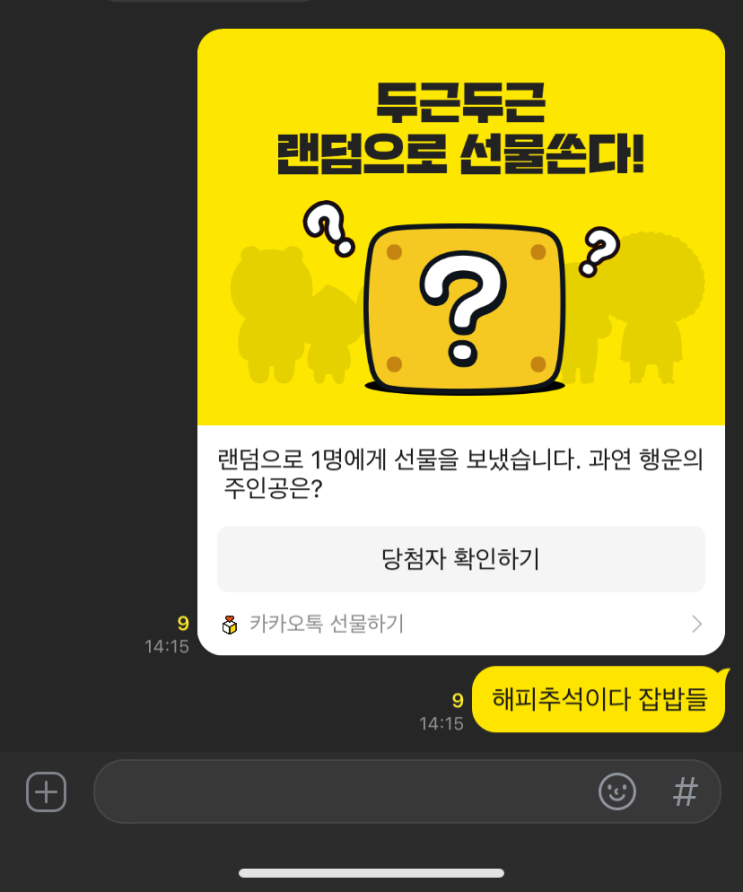Open the plus attachment menu

coord(46,792)
